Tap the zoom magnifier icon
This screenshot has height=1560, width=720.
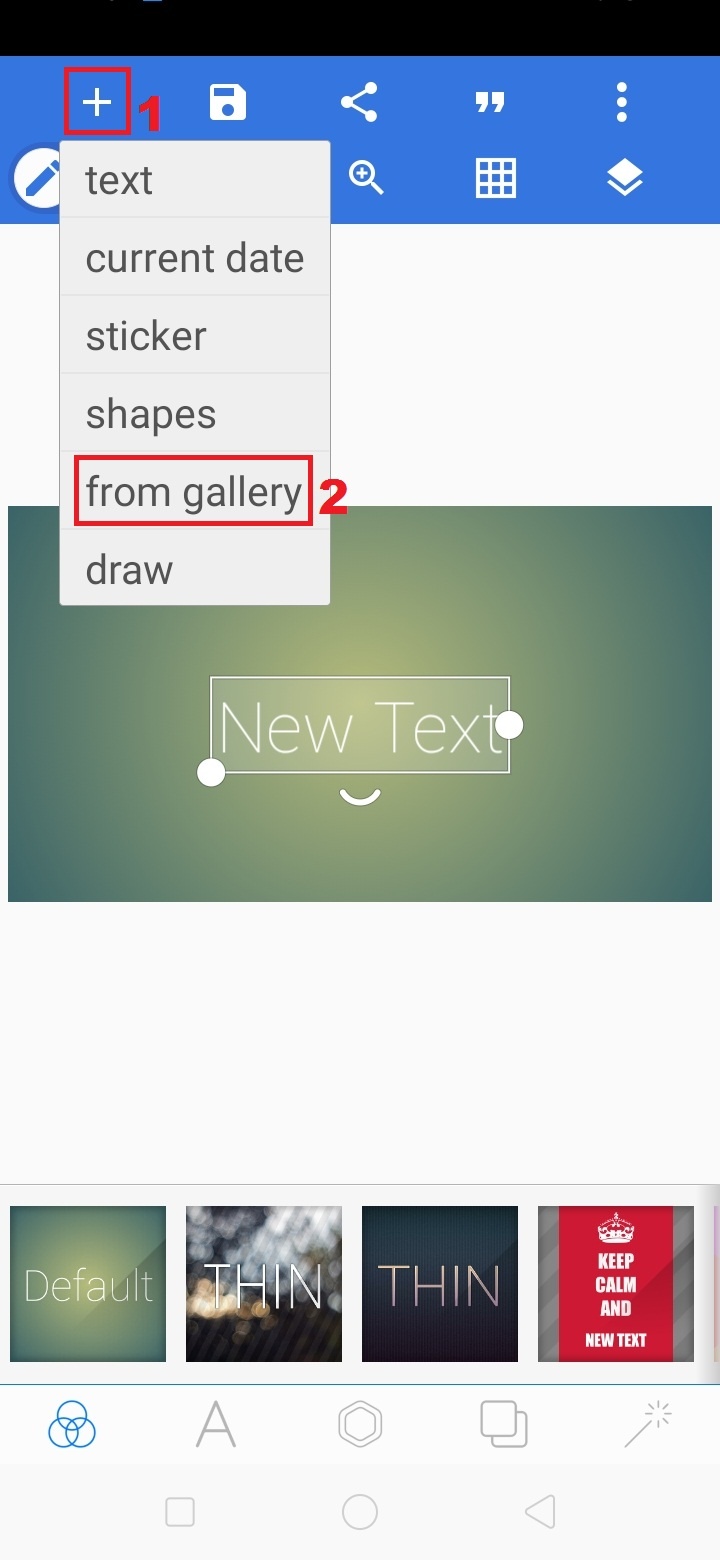366,178
